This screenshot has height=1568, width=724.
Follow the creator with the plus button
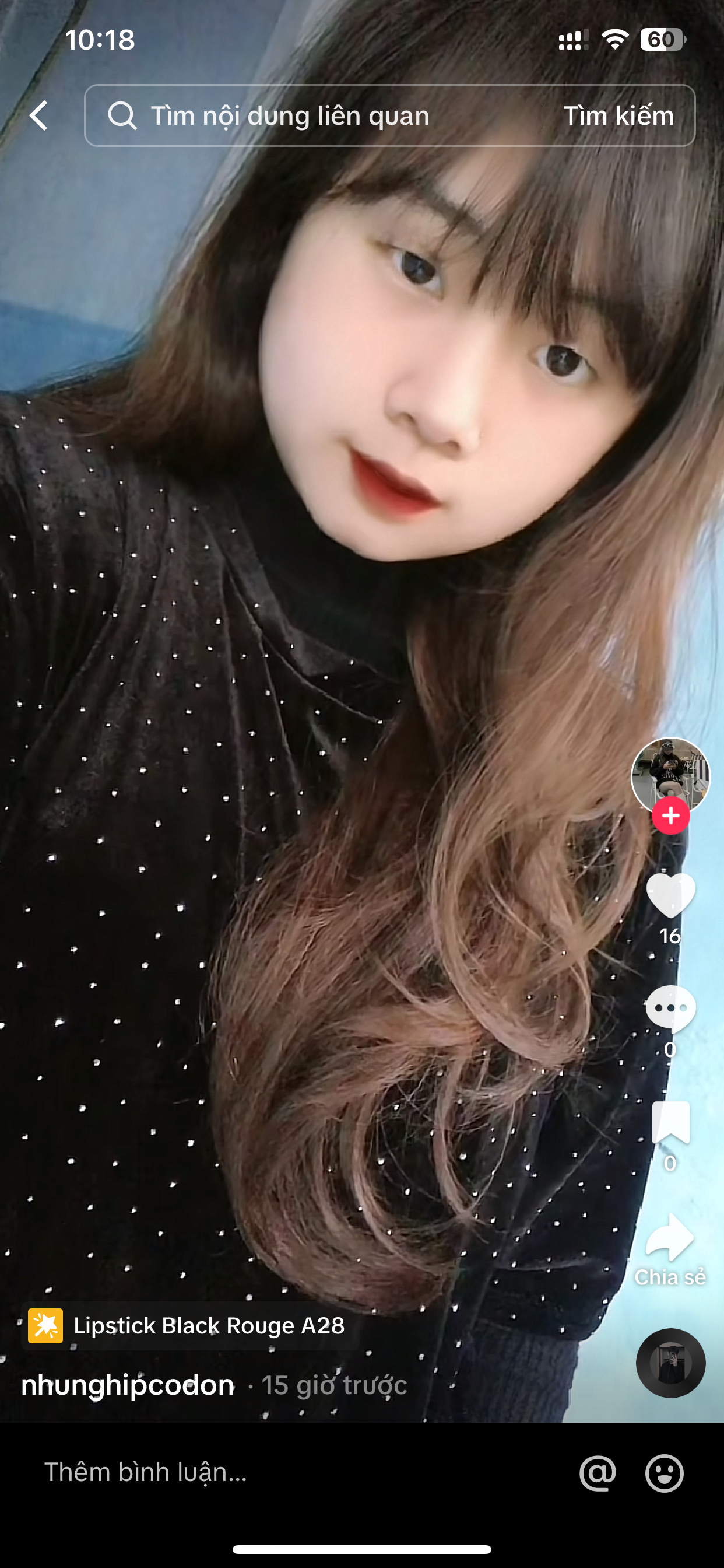click(670, 815)
